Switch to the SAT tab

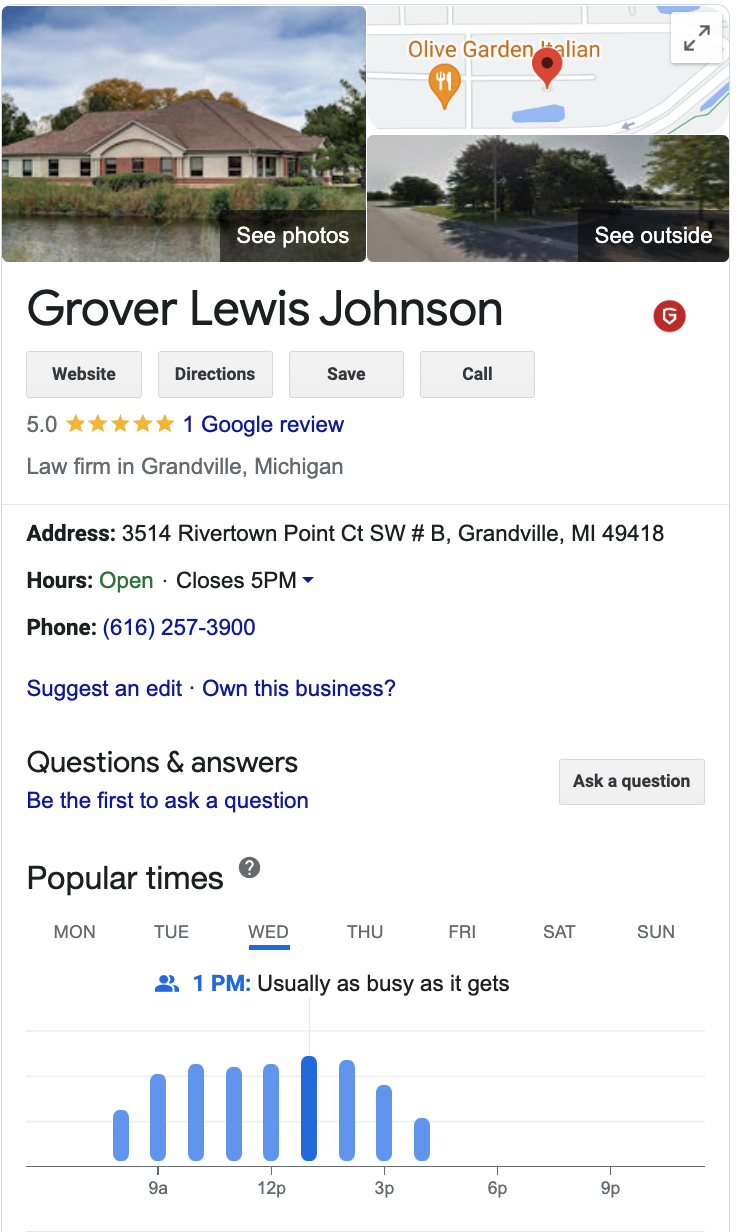click(x=559, y=932)
